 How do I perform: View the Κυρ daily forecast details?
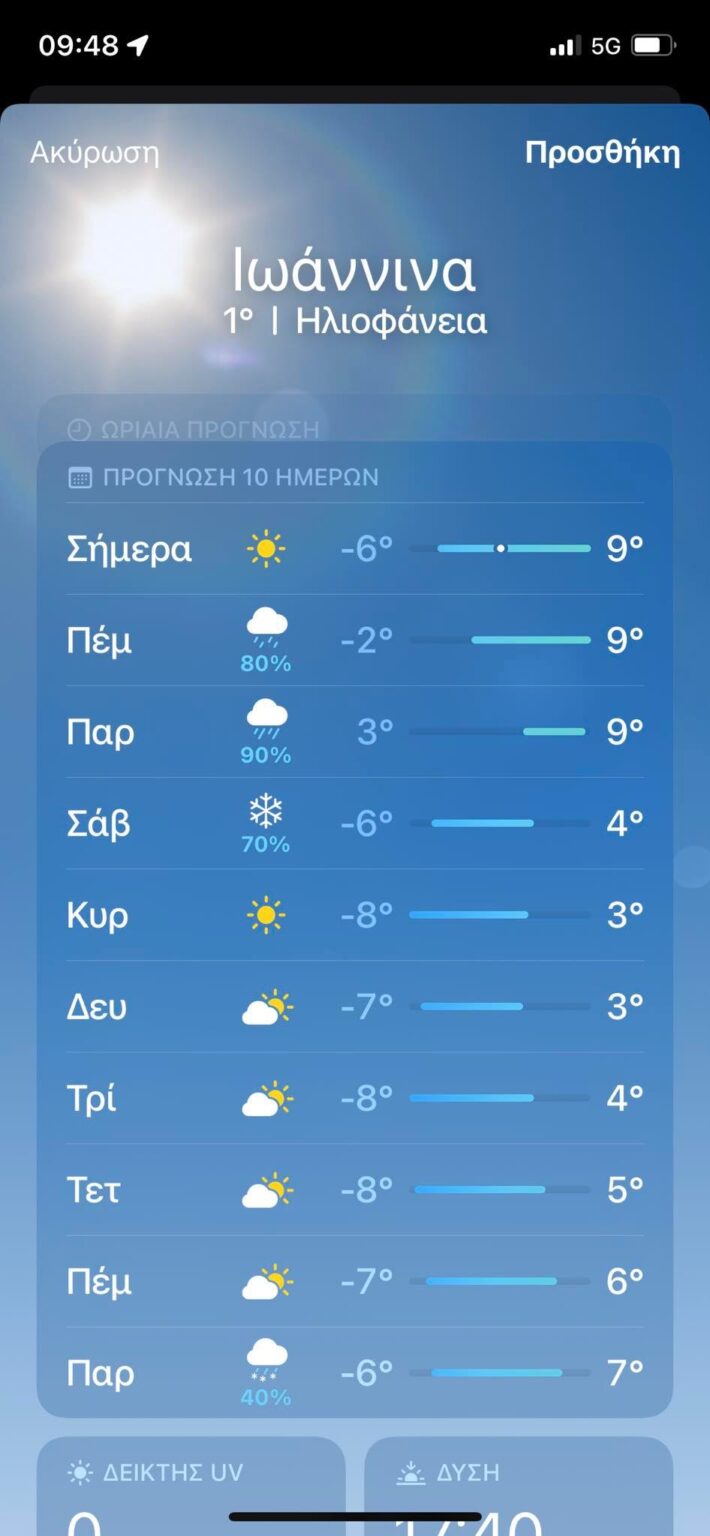pos(355,915)
